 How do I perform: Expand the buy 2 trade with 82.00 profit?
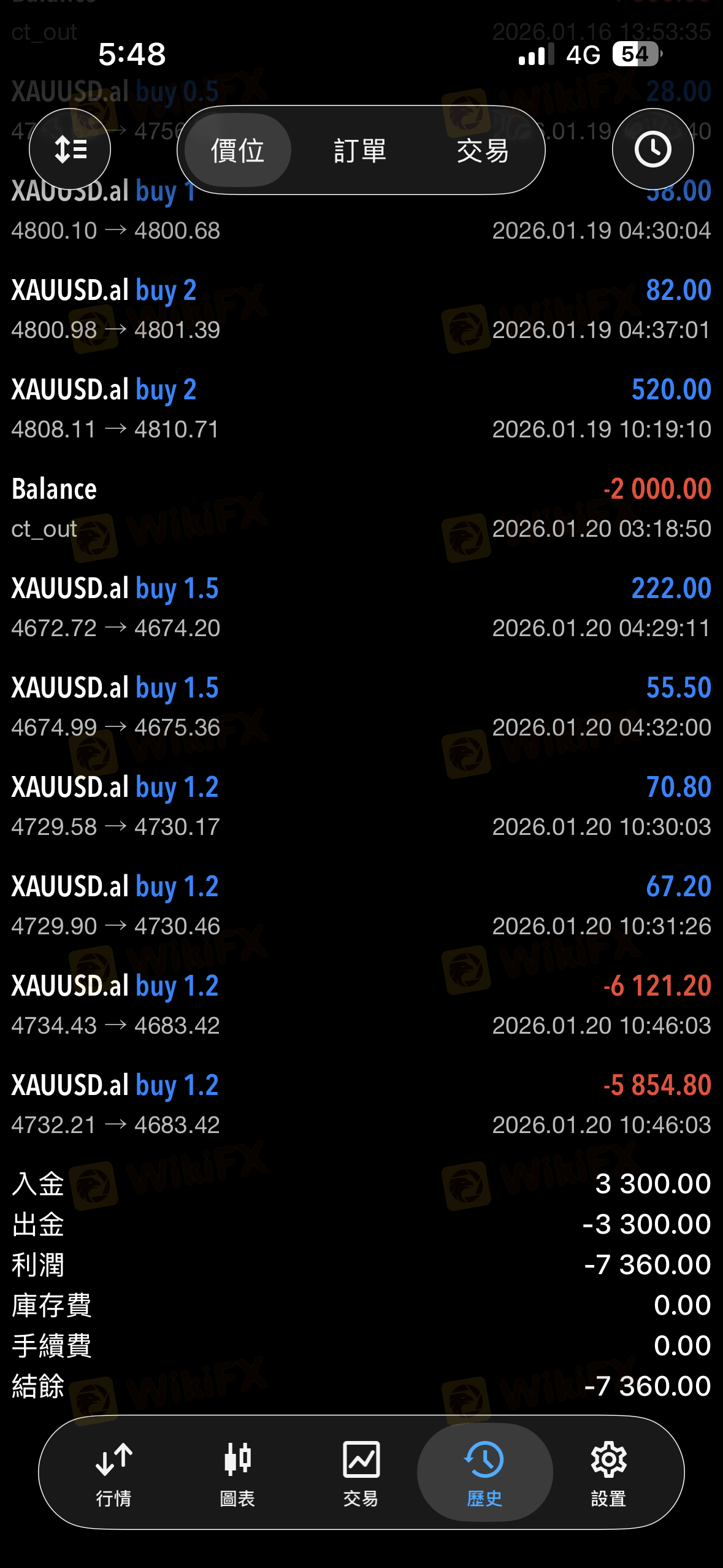click(x=361, y=309)
